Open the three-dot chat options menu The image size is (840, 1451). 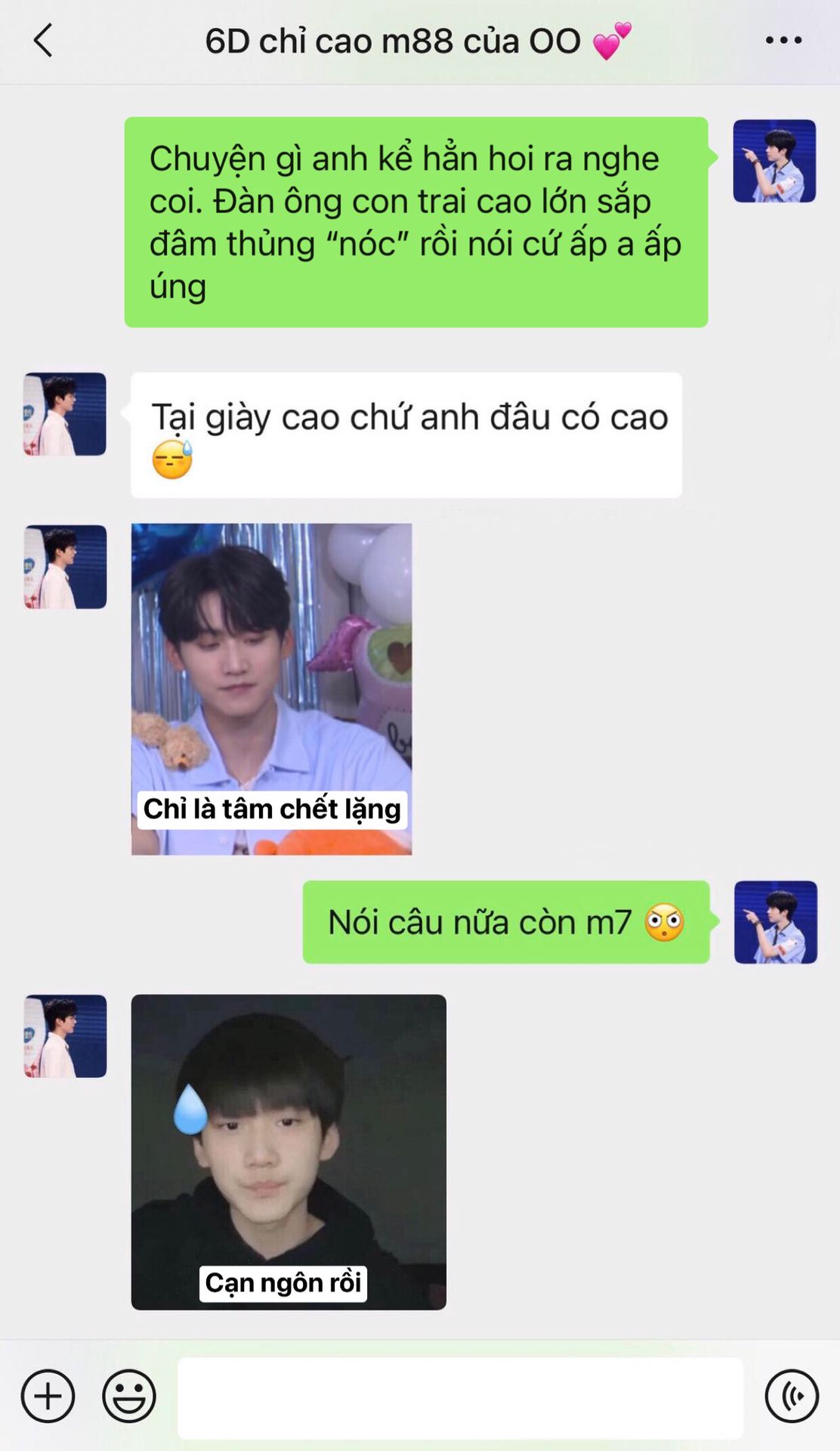tap(783, 40)
